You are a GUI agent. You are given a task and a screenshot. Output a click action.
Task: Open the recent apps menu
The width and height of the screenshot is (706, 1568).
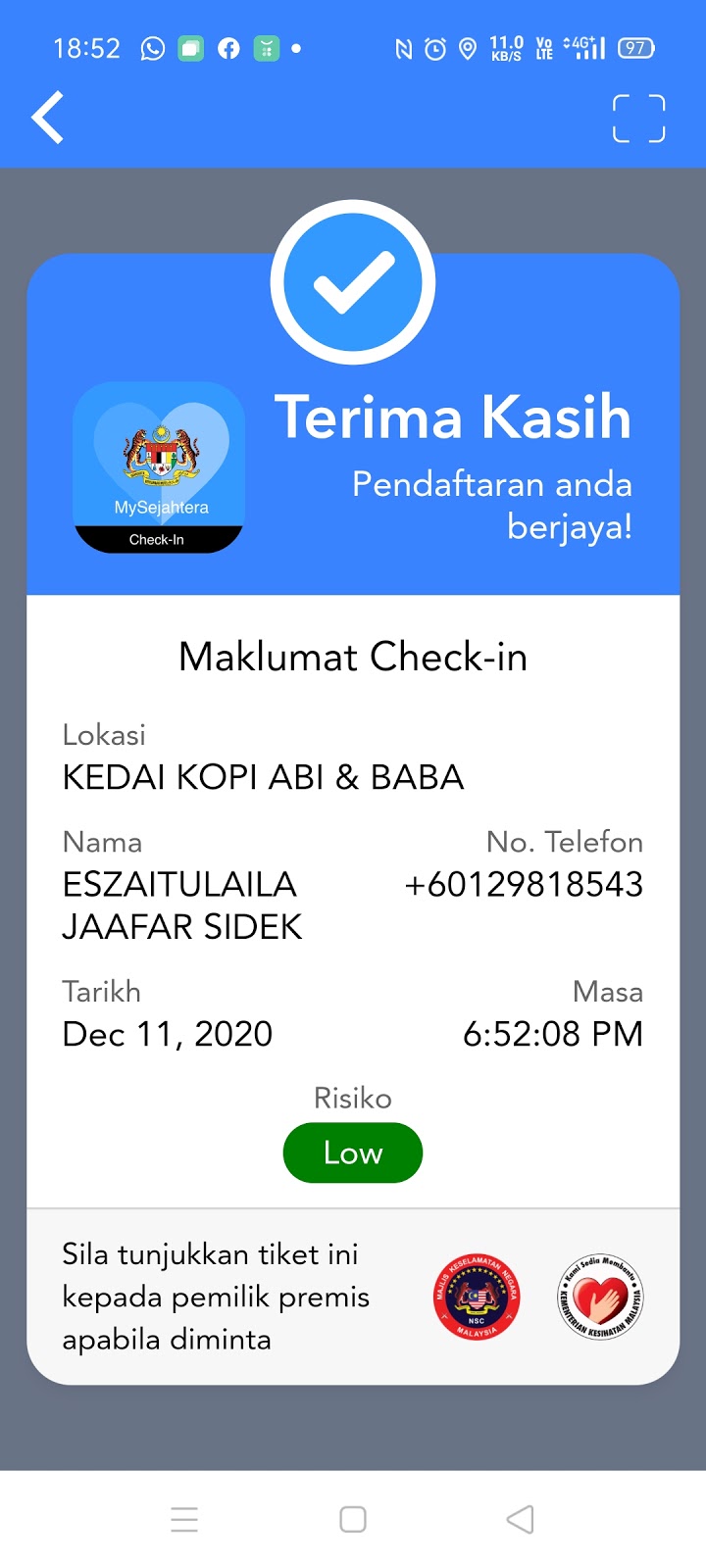(x=184, y=1519)
